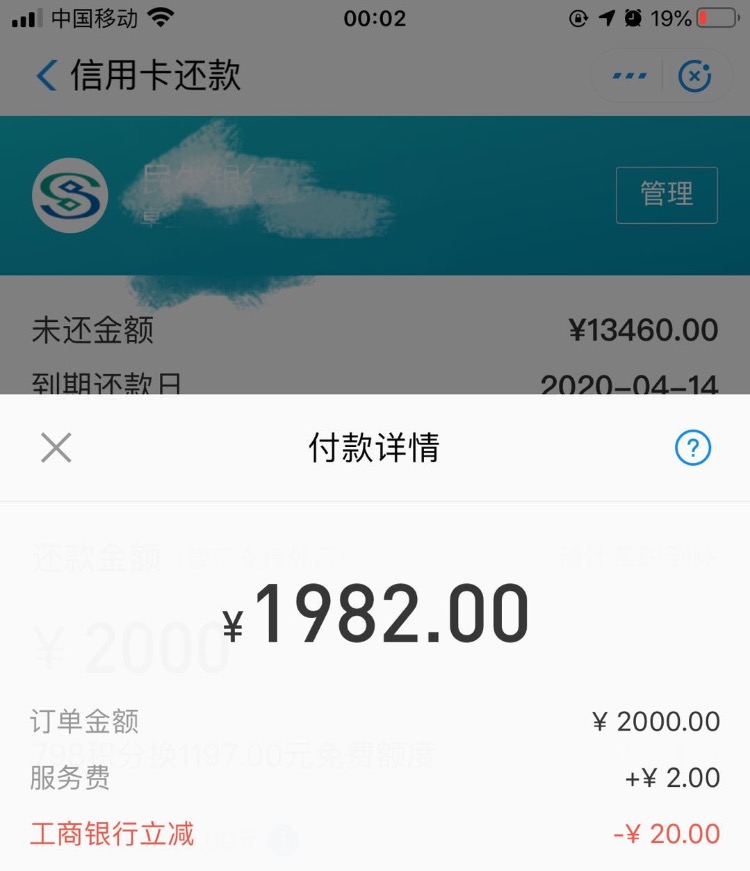Close the mini program
This screenshot has width=750, height=871.
tap(695, 76)
